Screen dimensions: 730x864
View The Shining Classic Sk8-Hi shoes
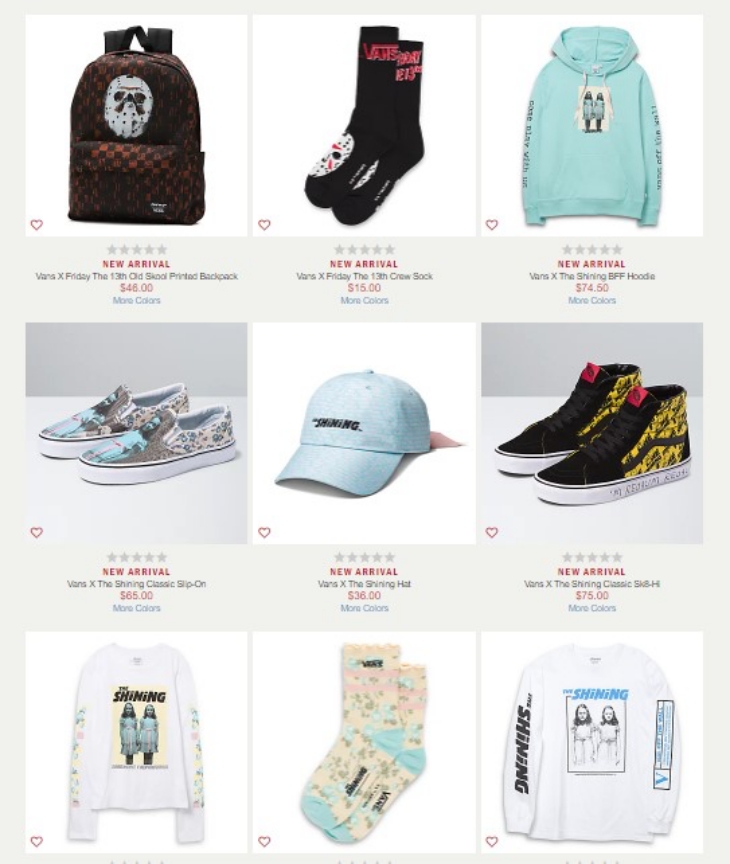coord(592,432)
